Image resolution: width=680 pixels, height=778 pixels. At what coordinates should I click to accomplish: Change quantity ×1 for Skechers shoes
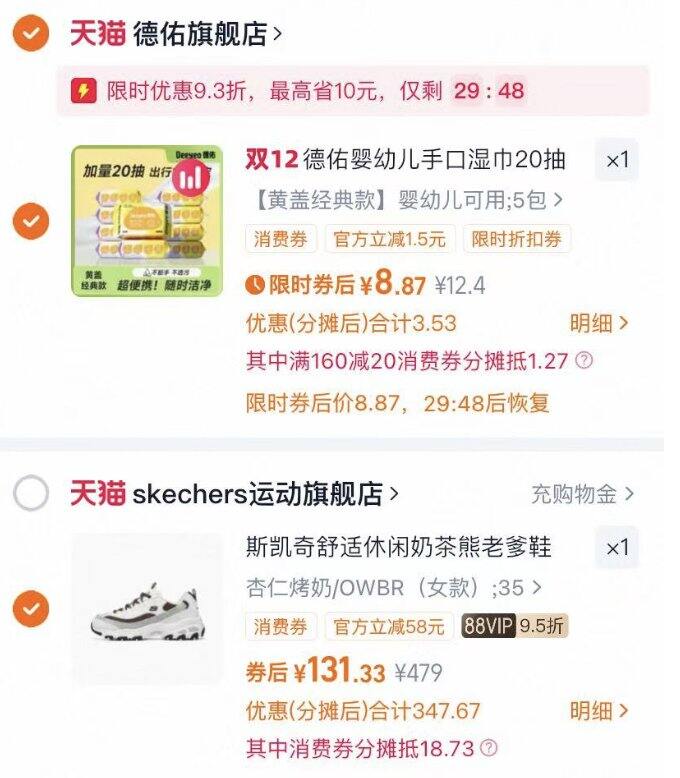coord(616,547)
